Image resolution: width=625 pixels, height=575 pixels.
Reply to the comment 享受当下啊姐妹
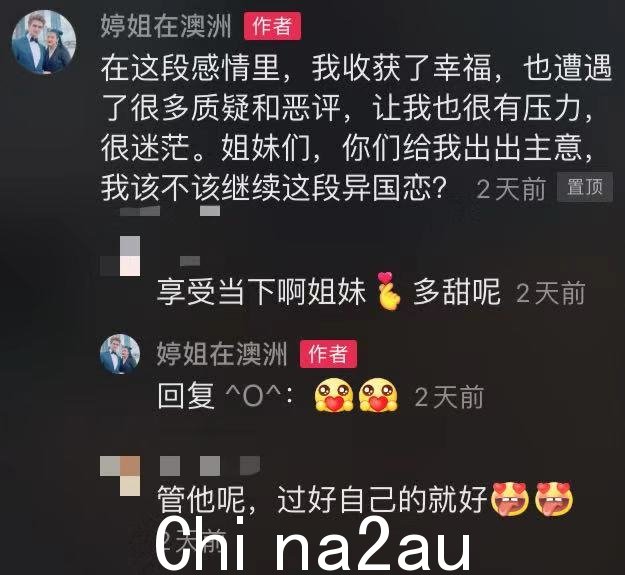328,292
